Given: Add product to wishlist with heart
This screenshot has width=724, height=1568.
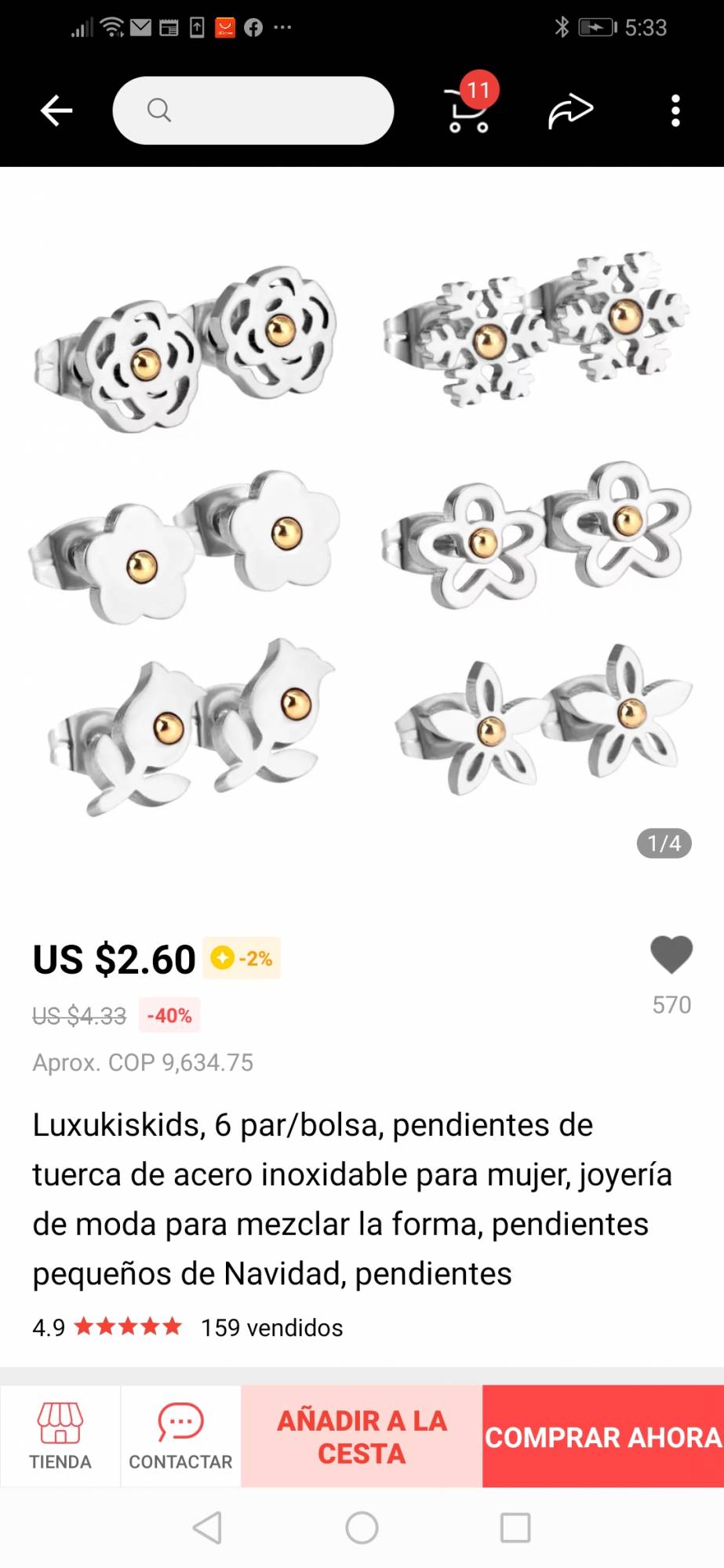Looking at the screenshot, I should point(671,956).
